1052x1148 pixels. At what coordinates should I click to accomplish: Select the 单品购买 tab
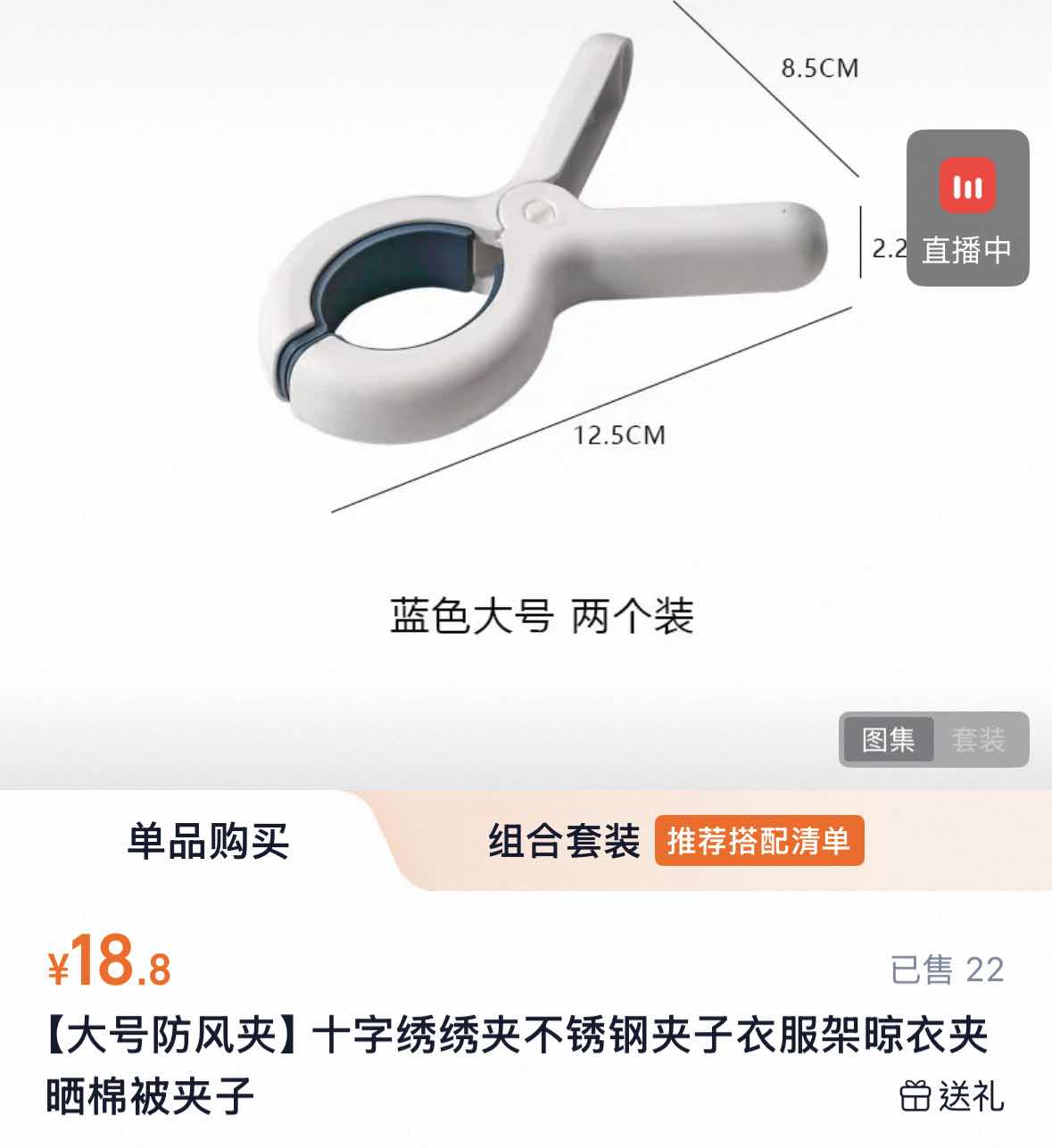coord(208,841)
